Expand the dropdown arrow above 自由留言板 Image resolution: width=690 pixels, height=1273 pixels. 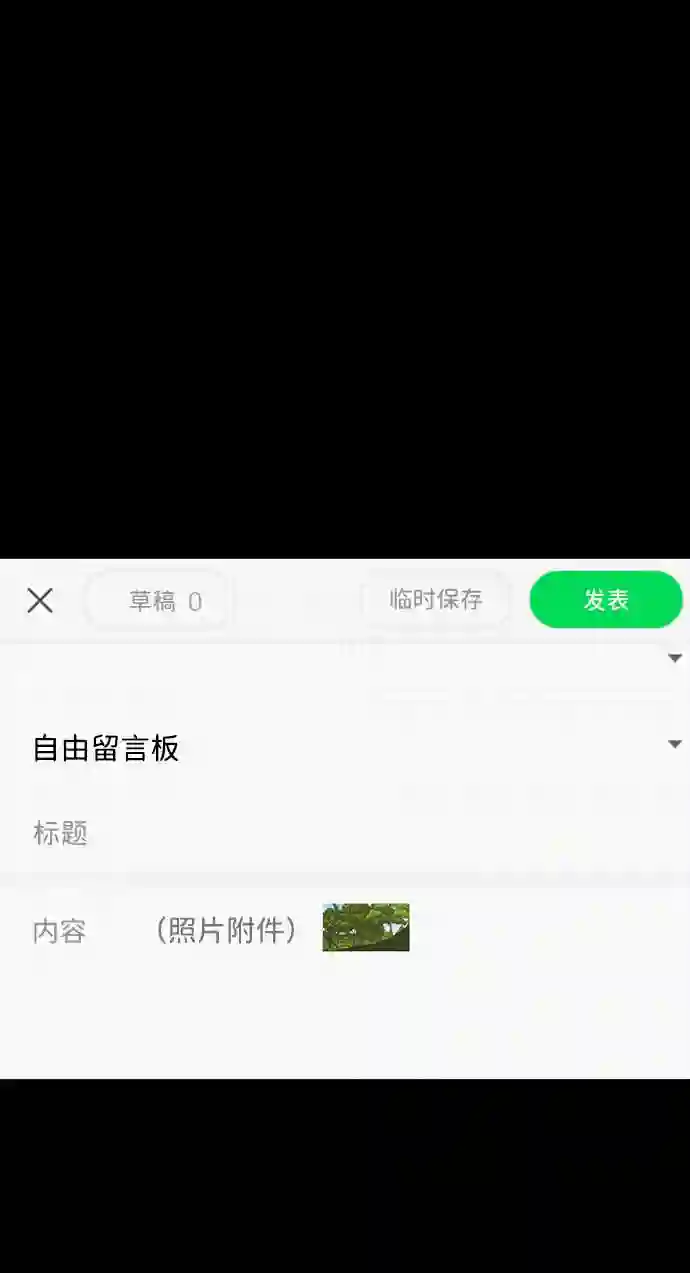click(674, 658)
